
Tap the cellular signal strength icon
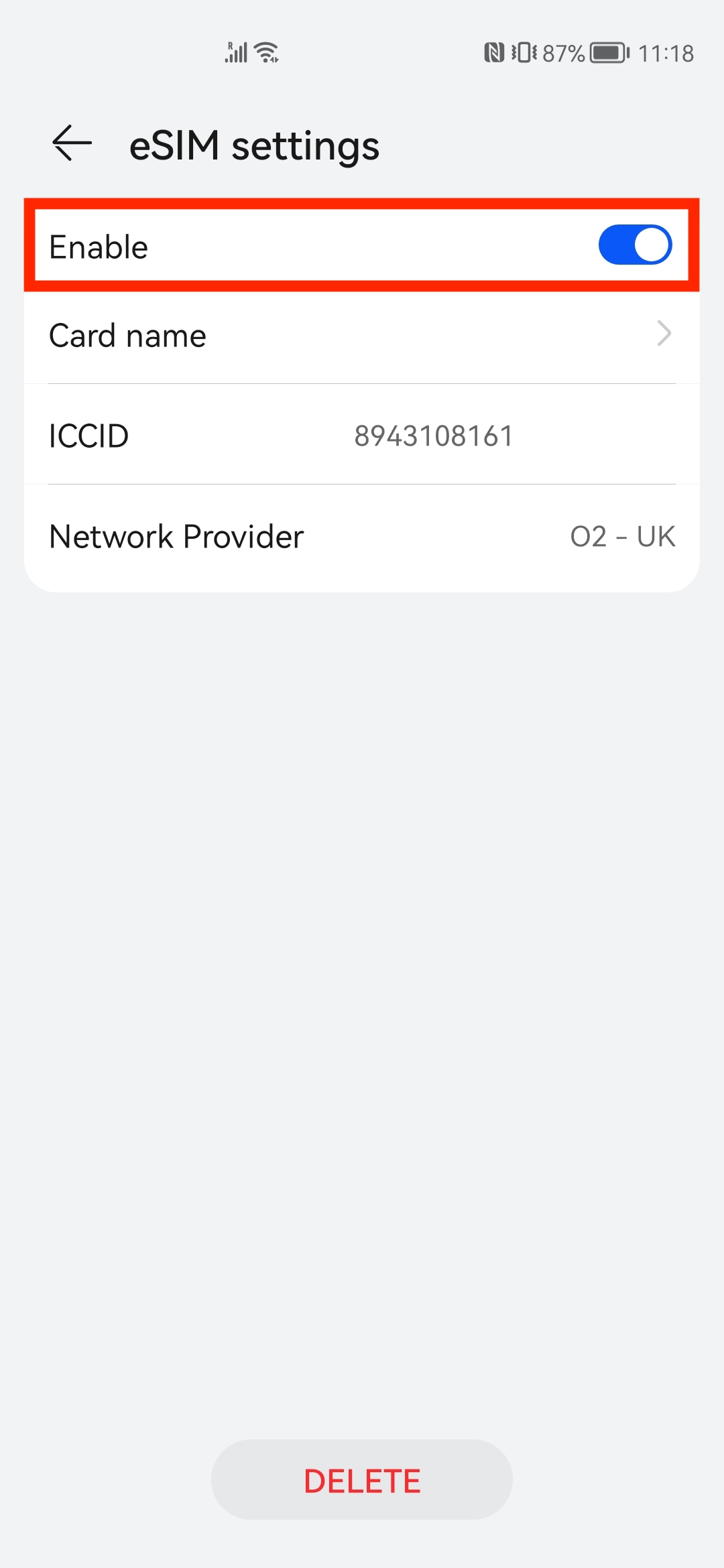point(235,52)
